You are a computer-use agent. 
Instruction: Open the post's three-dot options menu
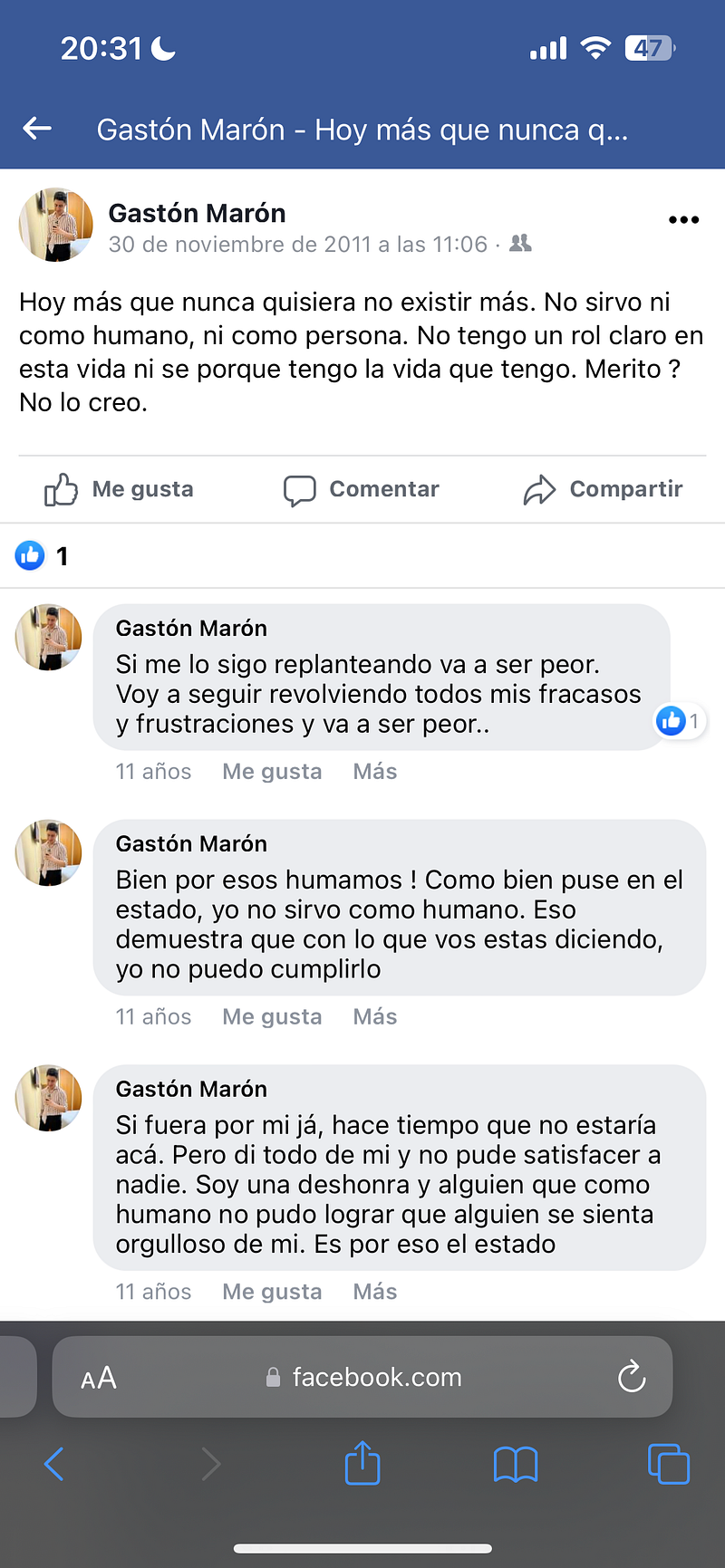[683, 220]
